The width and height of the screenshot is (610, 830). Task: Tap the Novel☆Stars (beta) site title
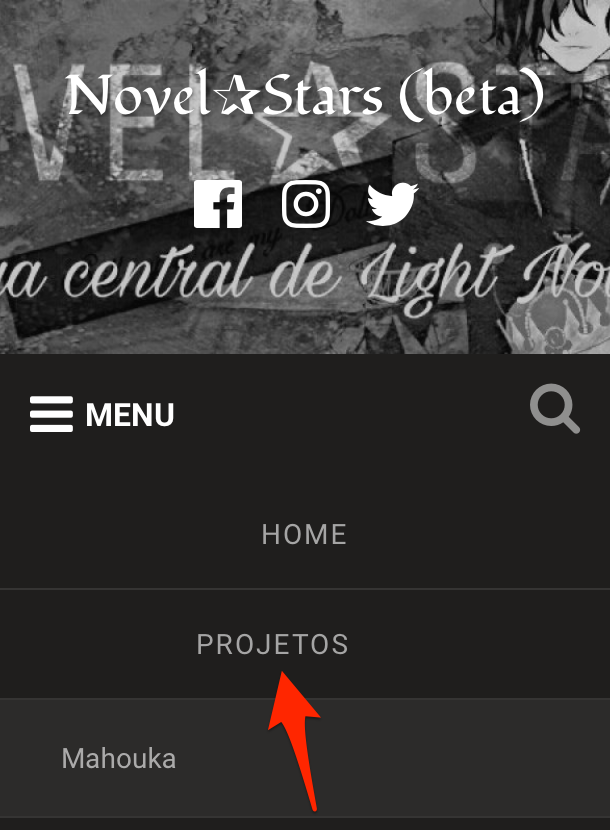click(305, 95)
